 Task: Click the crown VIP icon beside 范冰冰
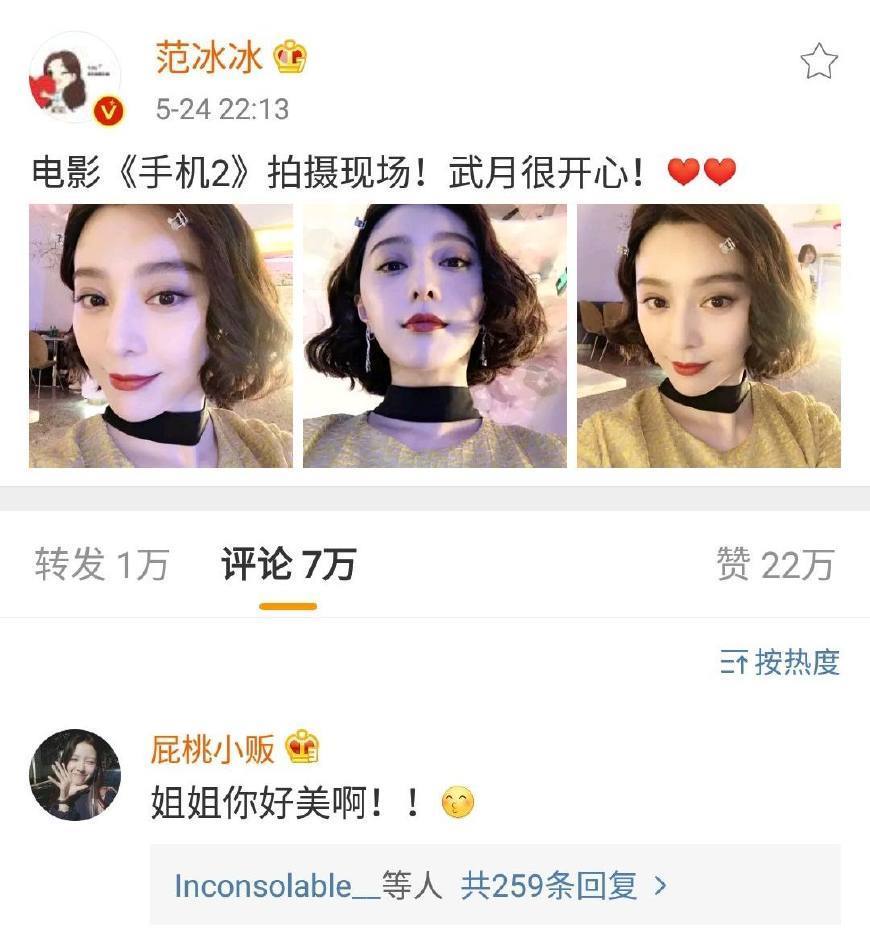[289, 58]
